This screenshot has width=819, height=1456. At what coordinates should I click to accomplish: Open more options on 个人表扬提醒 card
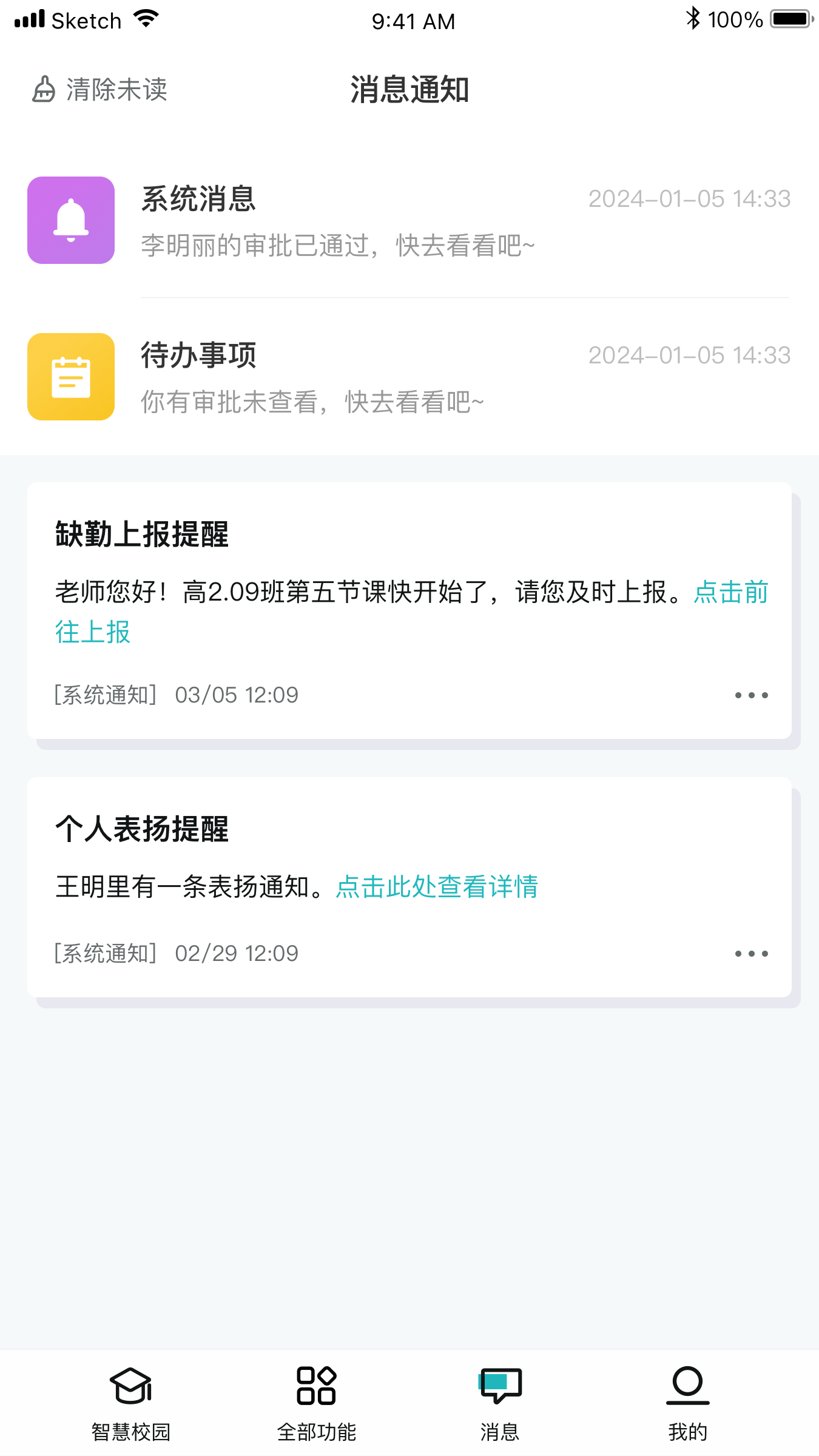click(750, 952)
